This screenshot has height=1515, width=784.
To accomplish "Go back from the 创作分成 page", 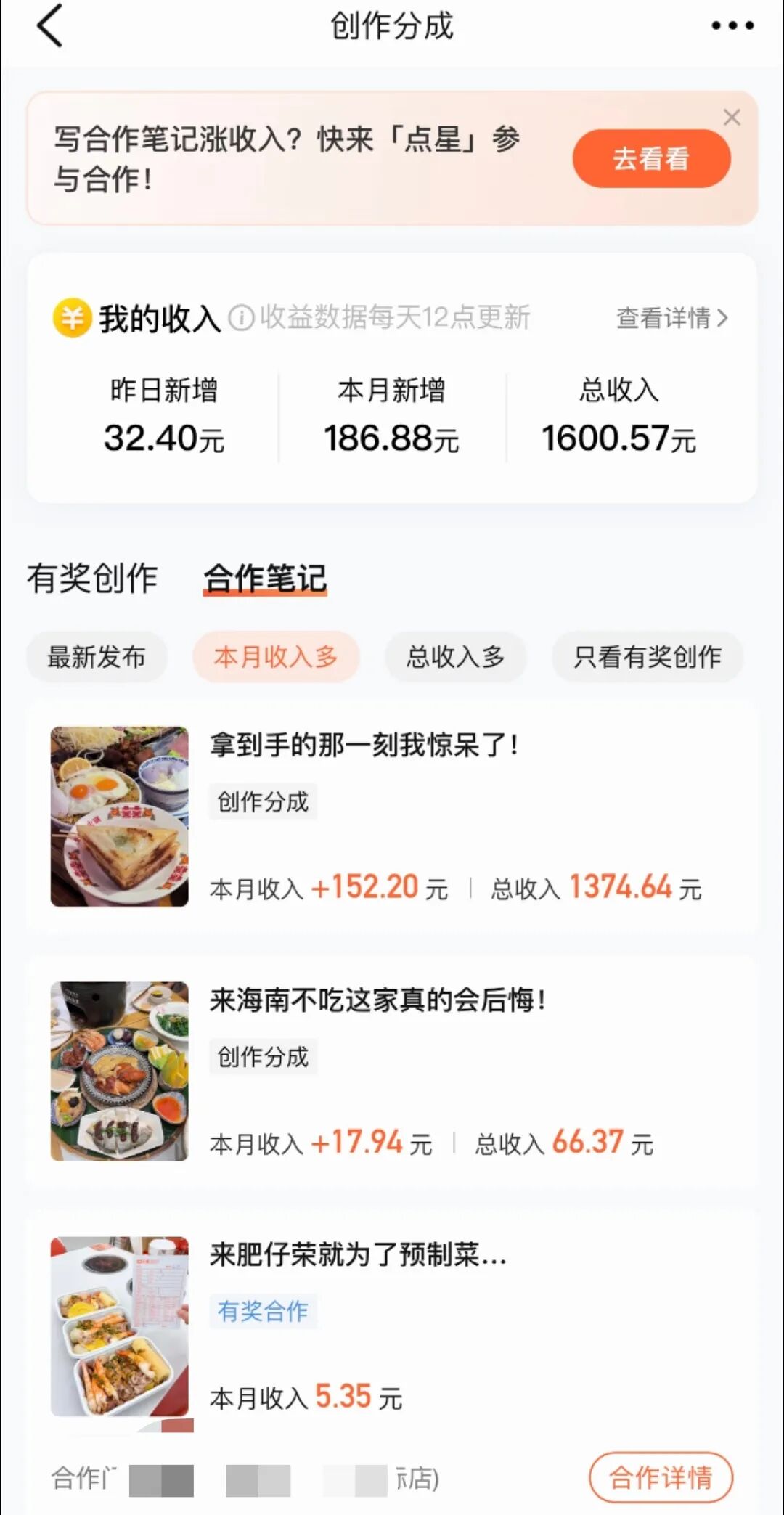I will (x=49, y=26).
